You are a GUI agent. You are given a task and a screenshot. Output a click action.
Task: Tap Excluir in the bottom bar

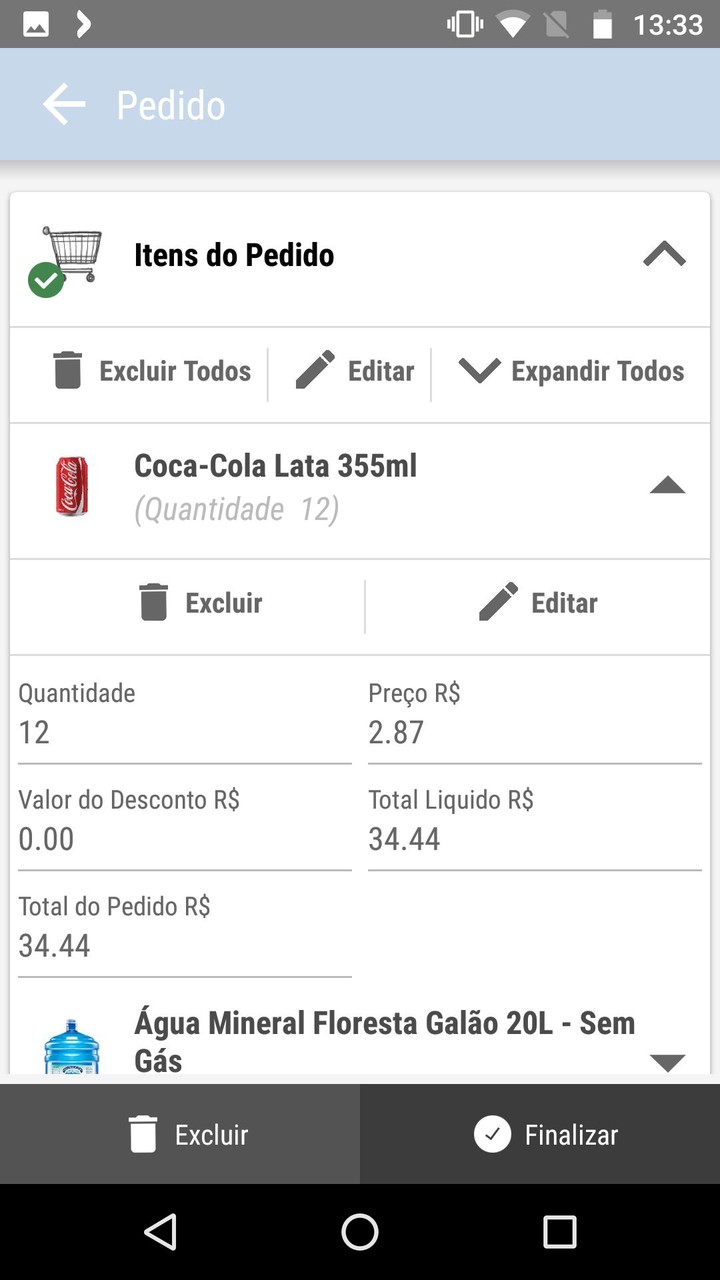point(189,1135)
